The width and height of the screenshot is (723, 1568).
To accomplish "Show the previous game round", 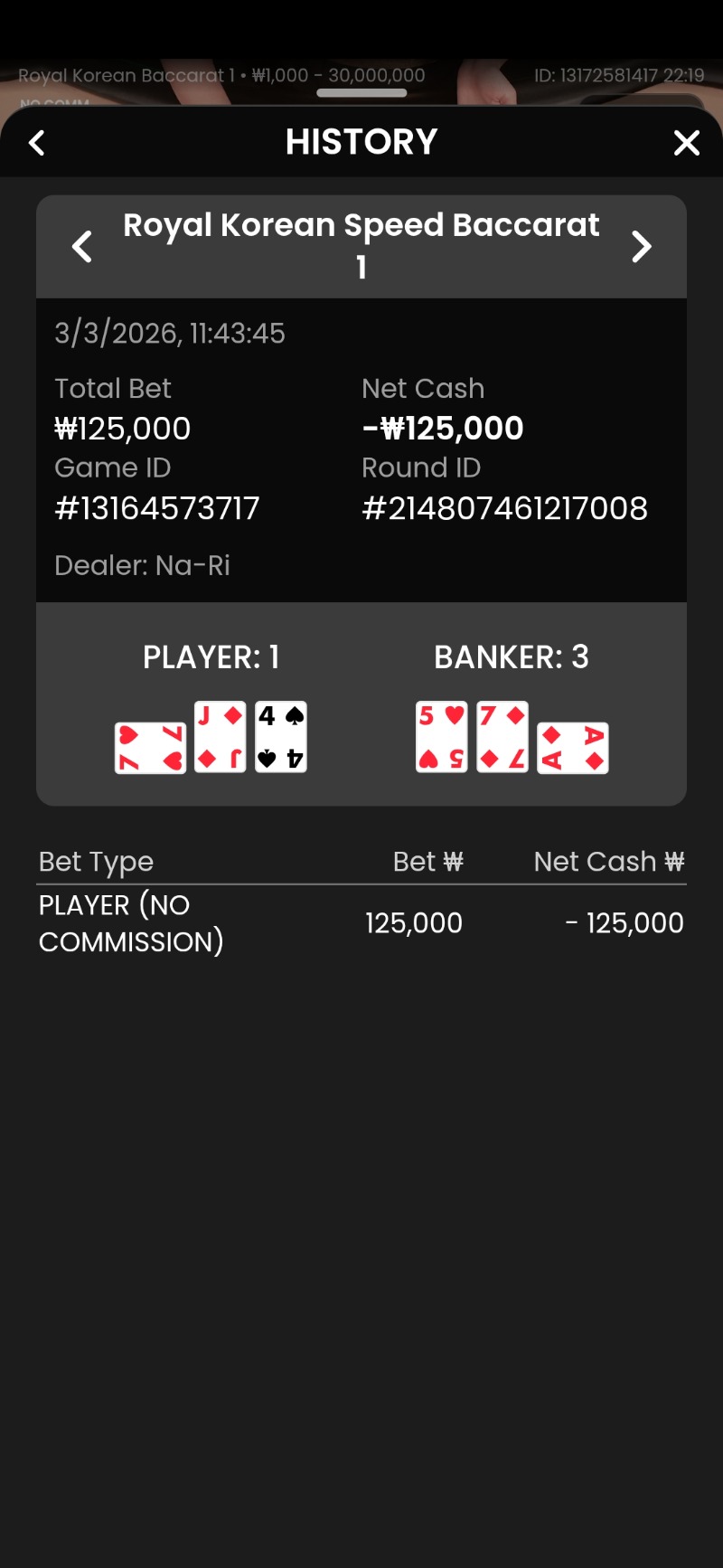I will coord(82,246).
